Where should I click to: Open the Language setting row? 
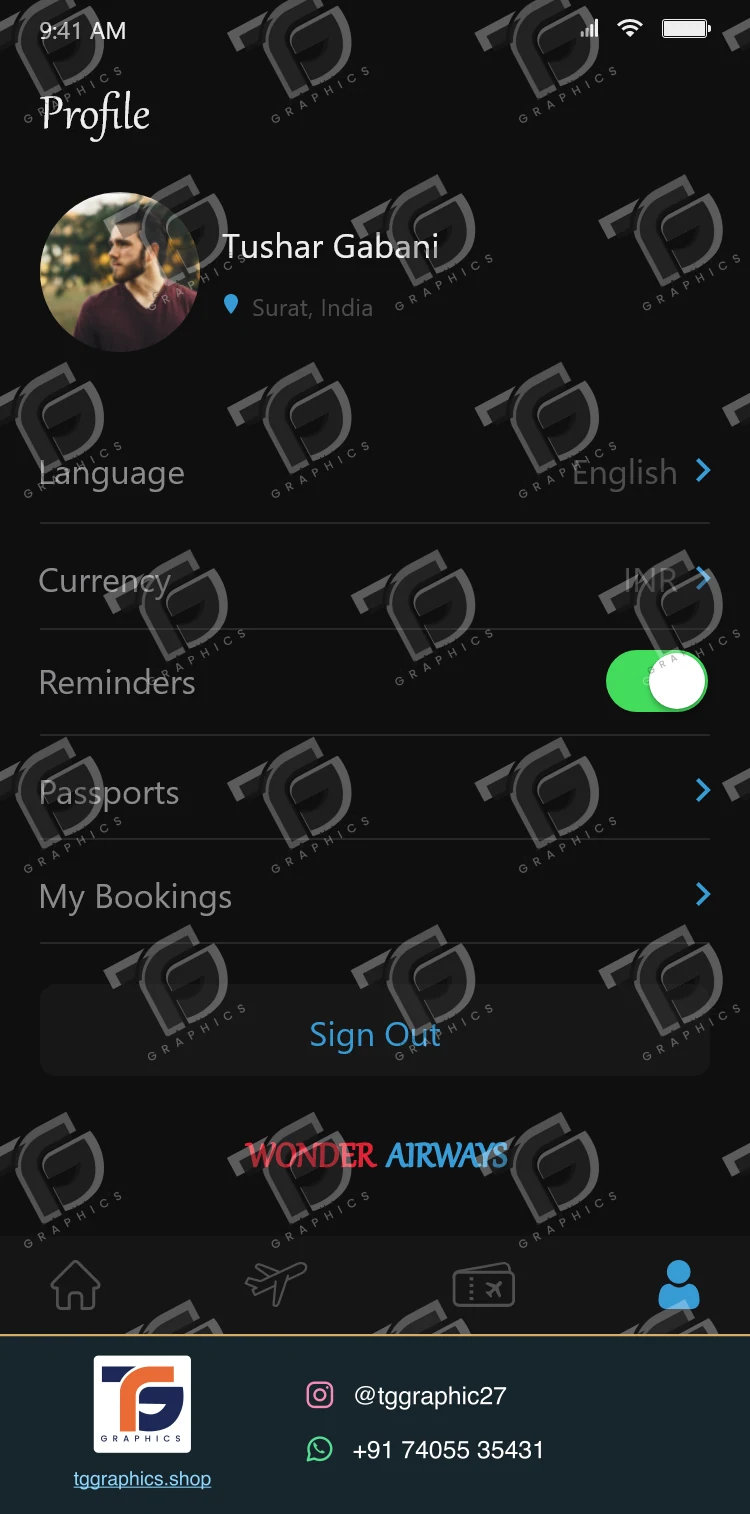tap(374, 472)
